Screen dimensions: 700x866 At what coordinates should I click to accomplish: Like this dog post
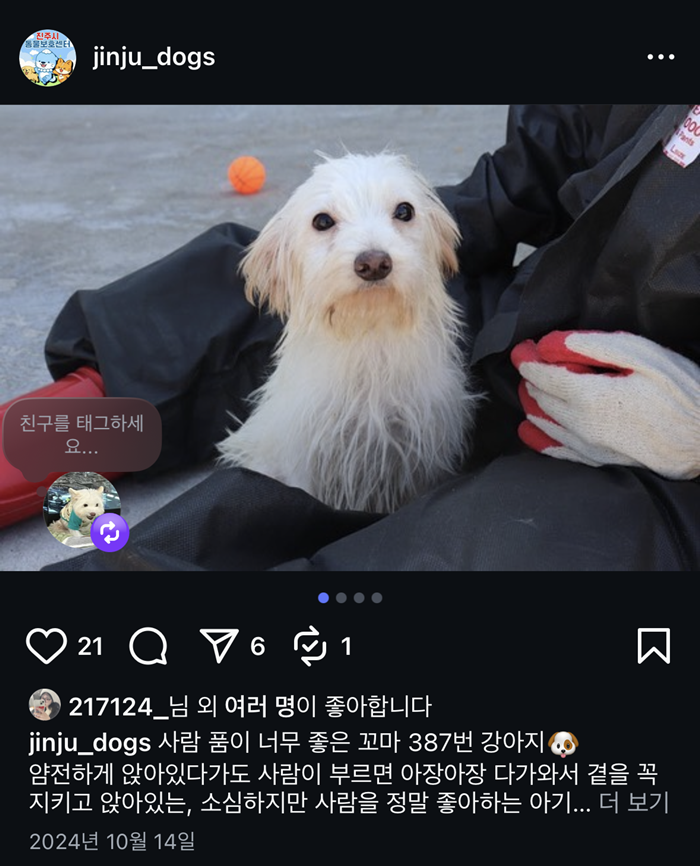pyautogui.click(x=46, y=646)
